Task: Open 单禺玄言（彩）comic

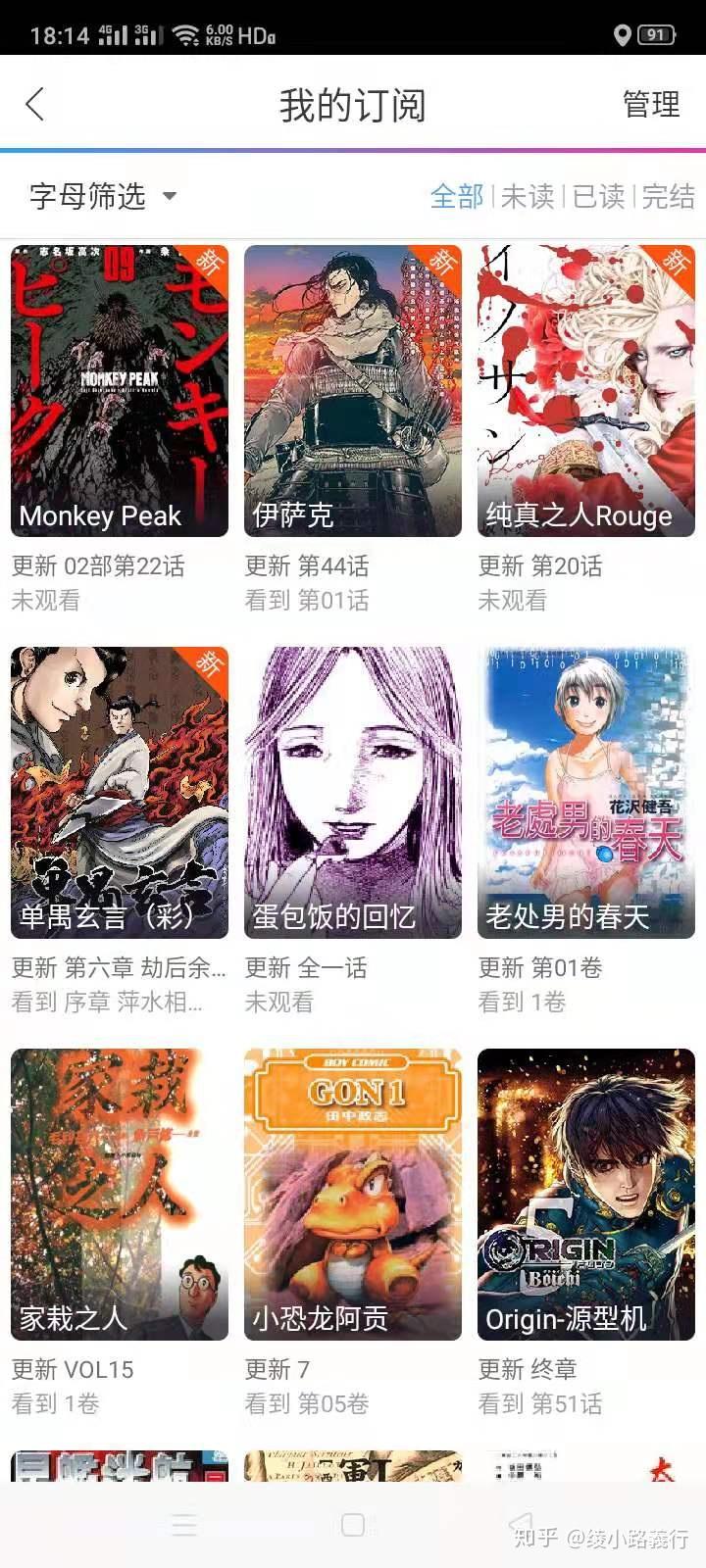Action: (120, 793)
